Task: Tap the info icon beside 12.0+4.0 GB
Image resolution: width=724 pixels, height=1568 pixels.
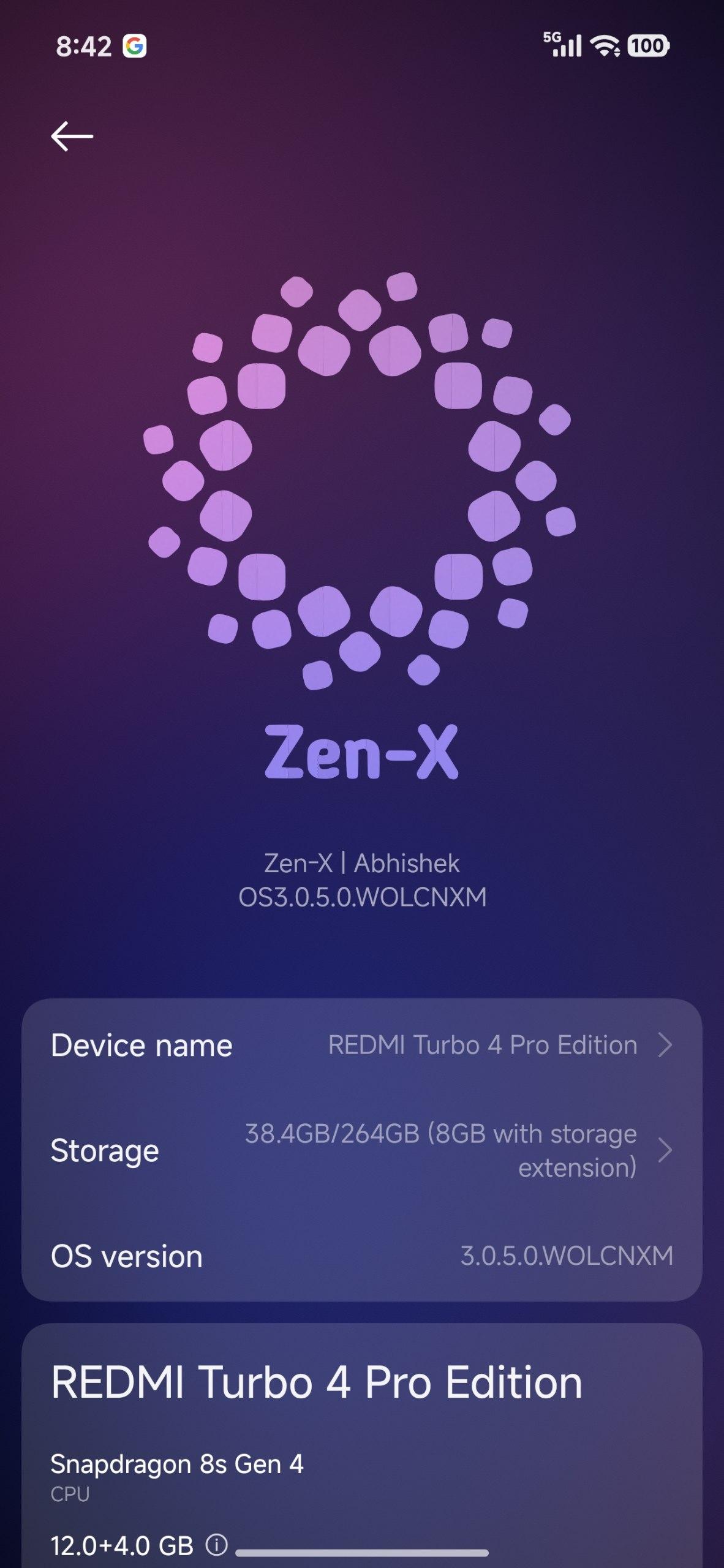Action: pos(216,1544)
